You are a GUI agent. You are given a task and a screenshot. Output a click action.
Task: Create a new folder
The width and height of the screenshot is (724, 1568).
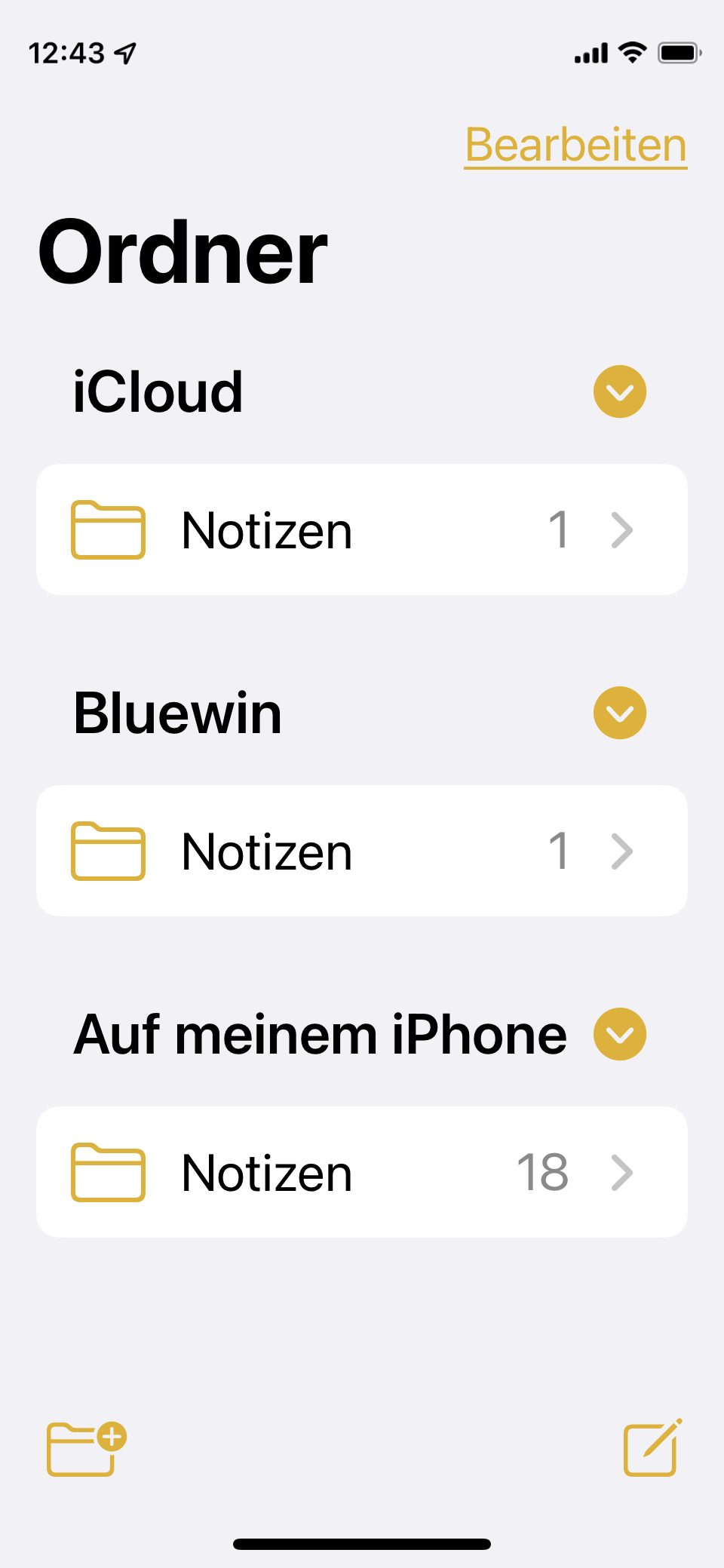85,1448
